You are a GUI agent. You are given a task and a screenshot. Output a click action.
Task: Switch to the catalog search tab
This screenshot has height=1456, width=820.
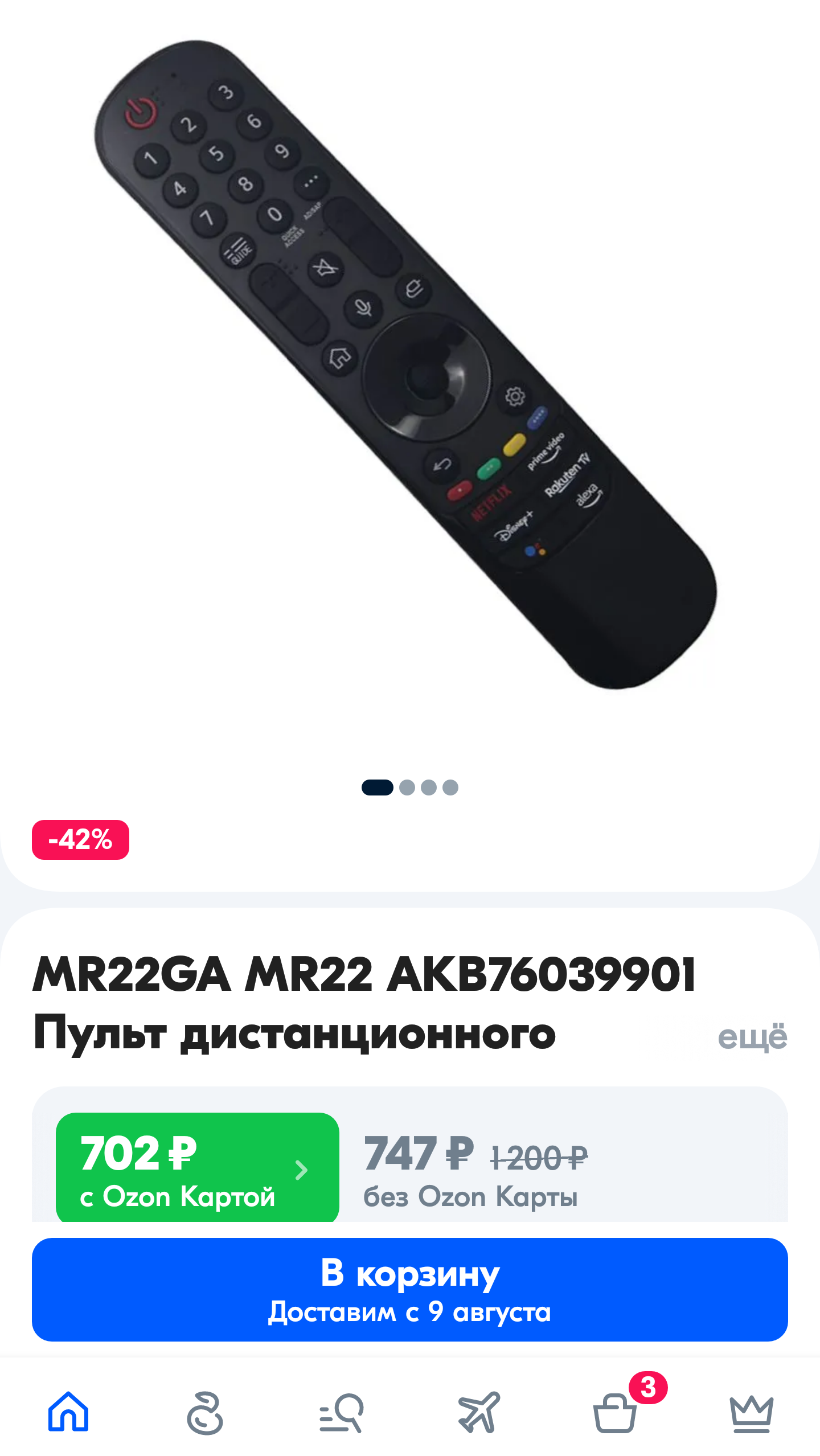pos(342,1412)
